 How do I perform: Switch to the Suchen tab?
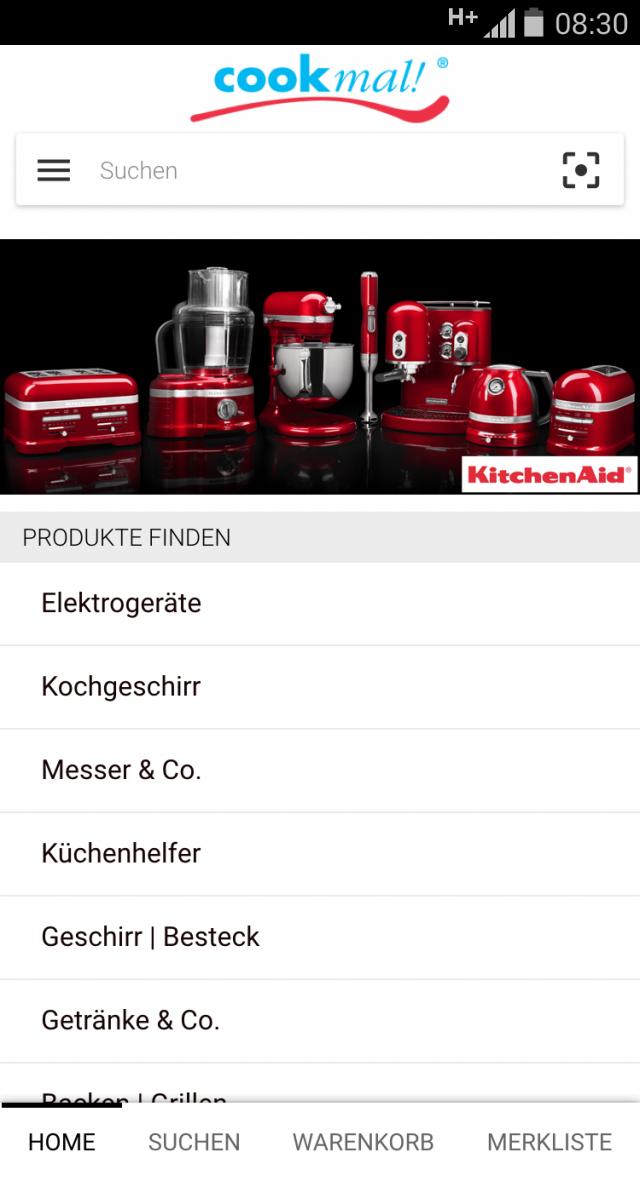pyautogui.click(x=194, y=1142)
